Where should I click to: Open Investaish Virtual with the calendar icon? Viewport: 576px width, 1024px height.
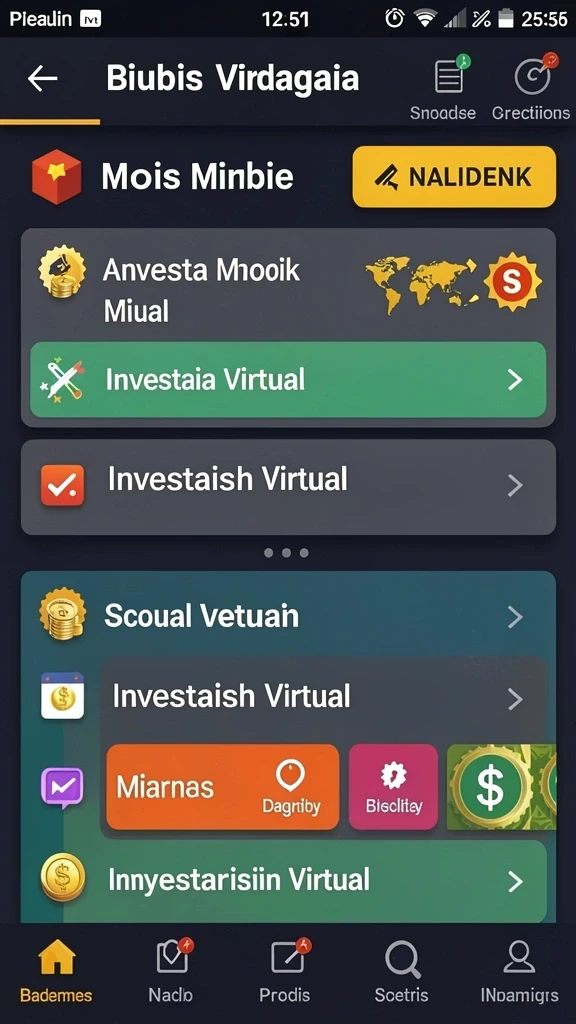coord(323,697)
